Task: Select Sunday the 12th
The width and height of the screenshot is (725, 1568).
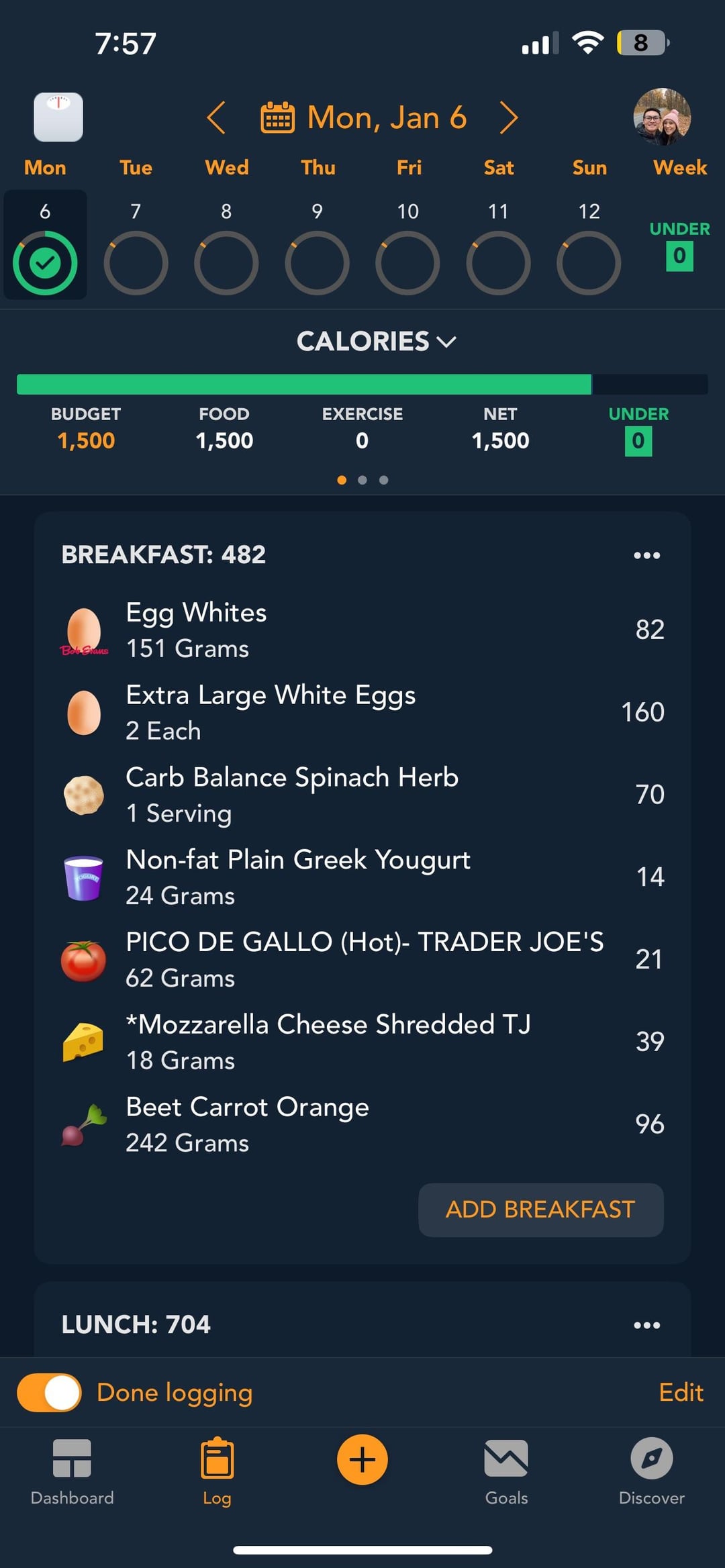Action: [x=589, y=246]
